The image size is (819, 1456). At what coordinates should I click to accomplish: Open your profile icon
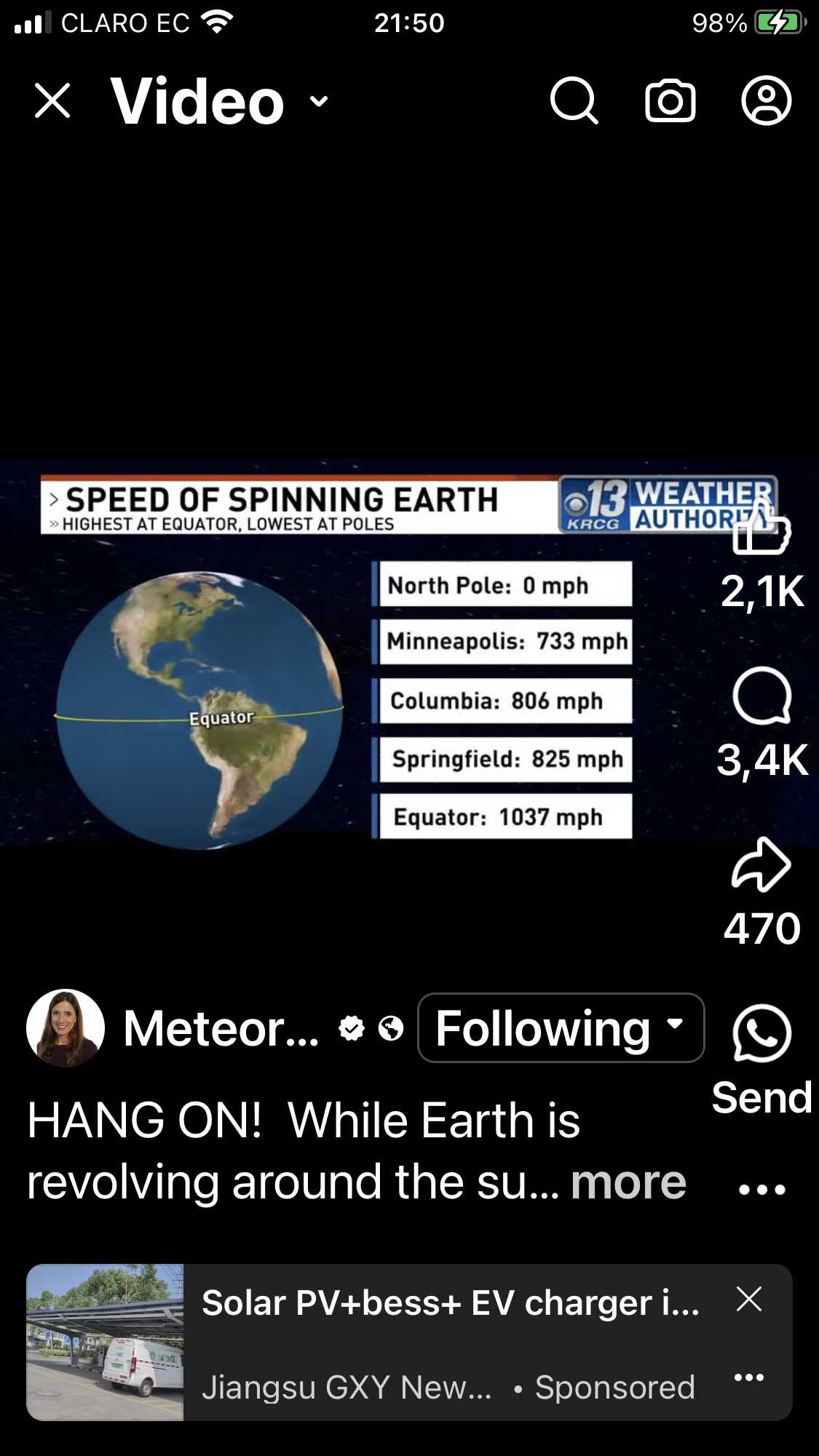coord(766,100)
